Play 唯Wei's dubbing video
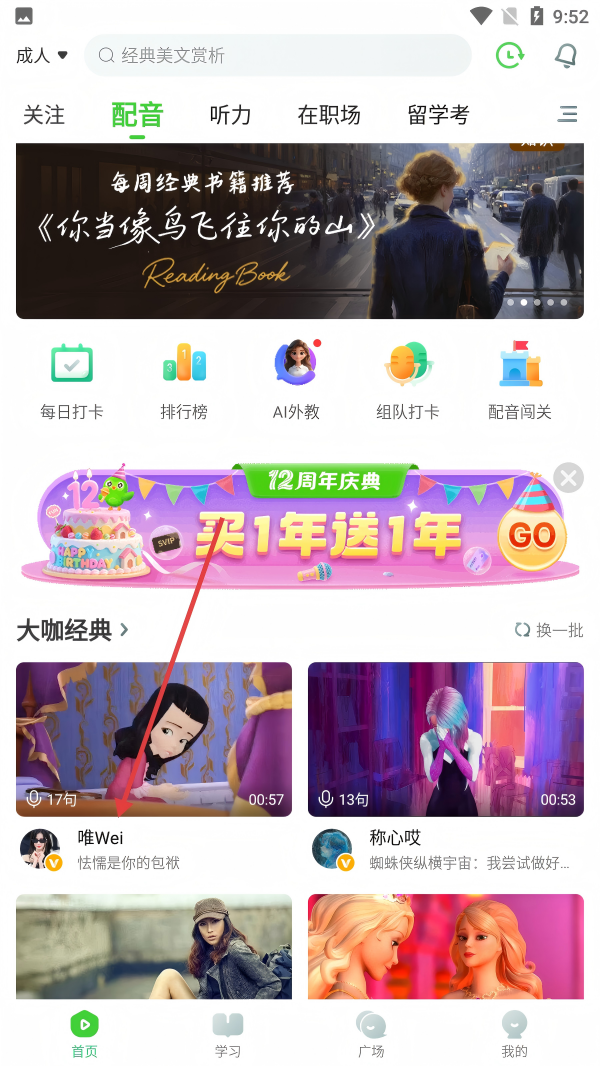This screenshot has width=600, height=1066. (154, 739)
